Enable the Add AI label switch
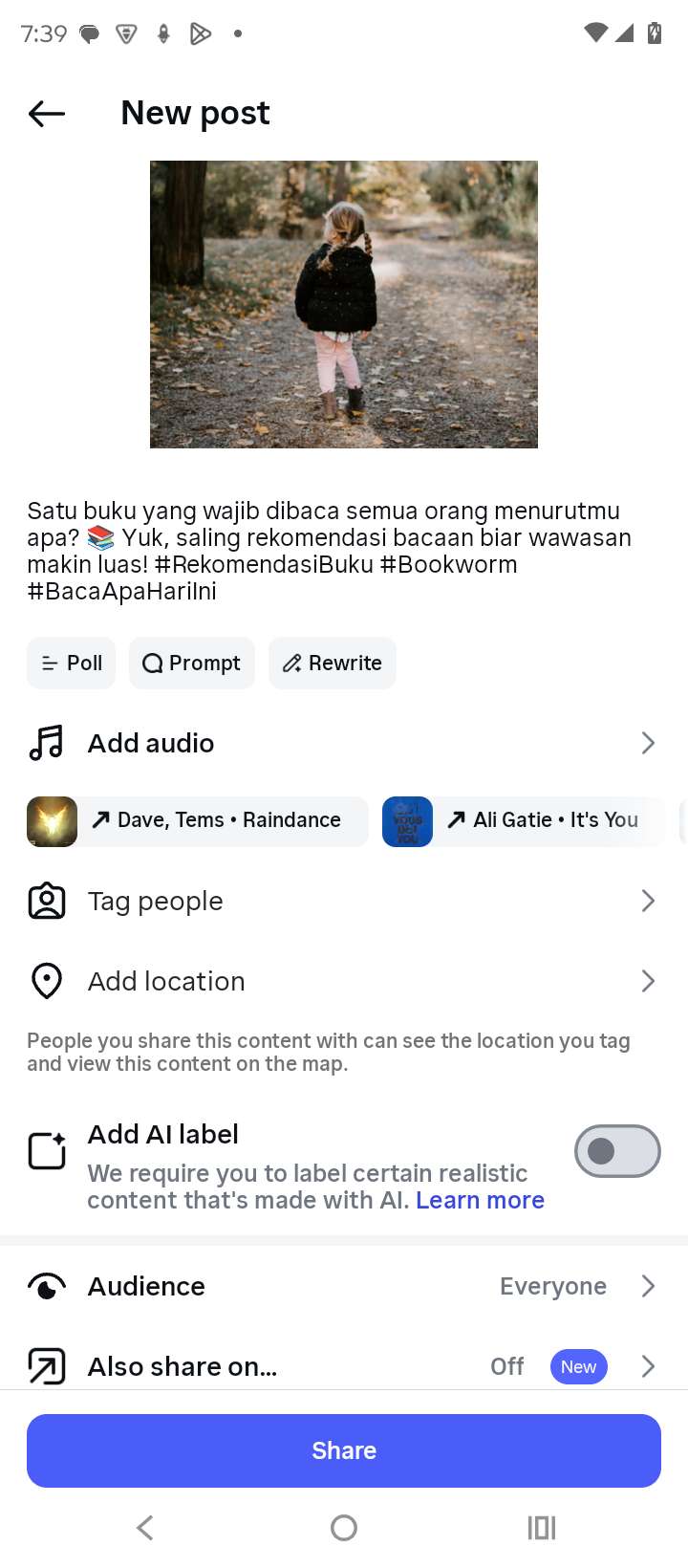The width and height of the screenshot is (688, 1568). 616,1151
